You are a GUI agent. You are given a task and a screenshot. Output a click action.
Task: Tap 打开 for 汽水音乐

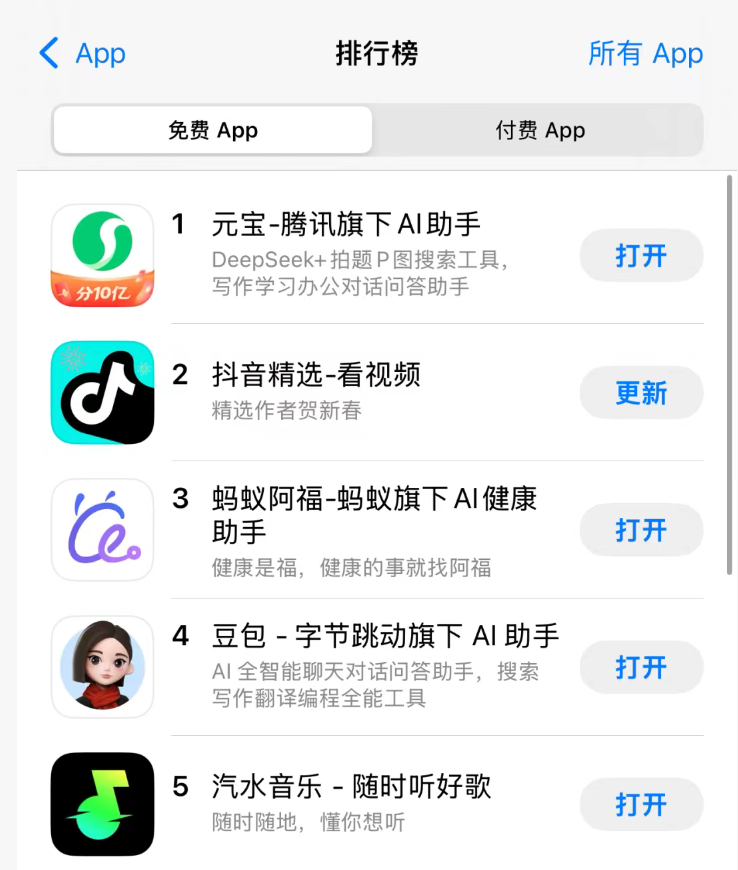tap(641, 804)
